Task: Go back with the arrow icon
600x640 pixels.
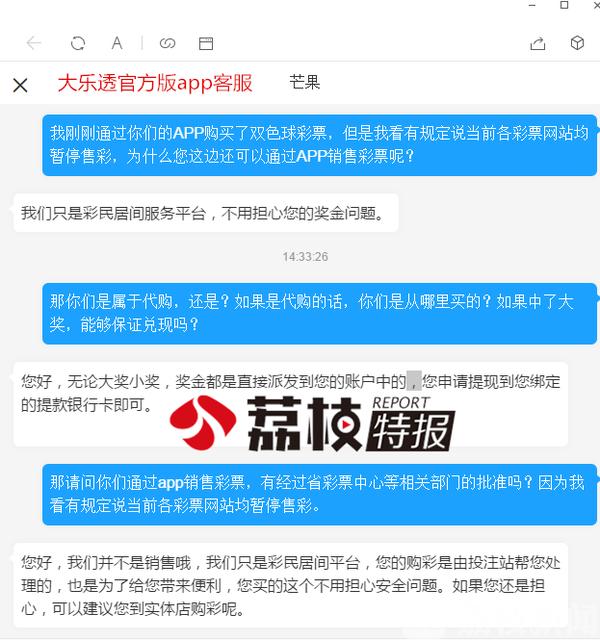Action: coord(34,43)
